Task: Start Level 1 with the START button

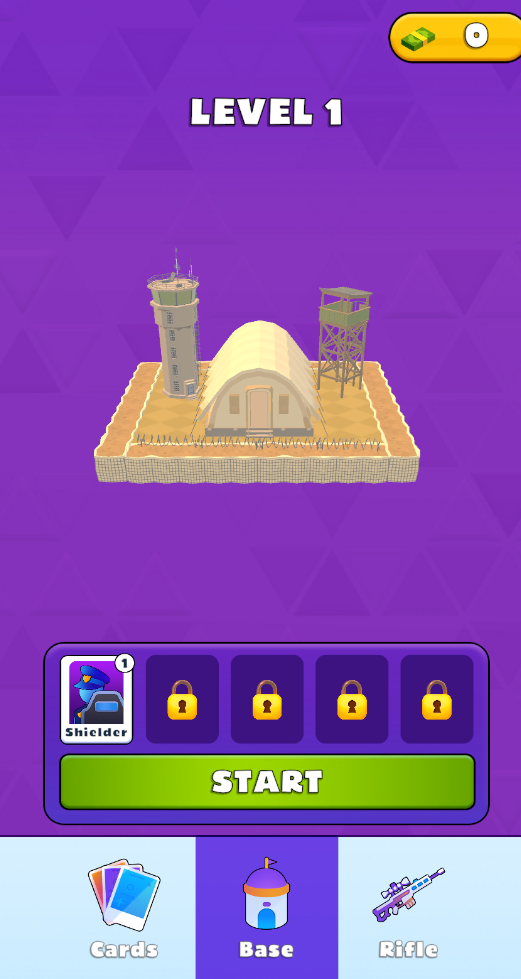Action: (267, 782)
